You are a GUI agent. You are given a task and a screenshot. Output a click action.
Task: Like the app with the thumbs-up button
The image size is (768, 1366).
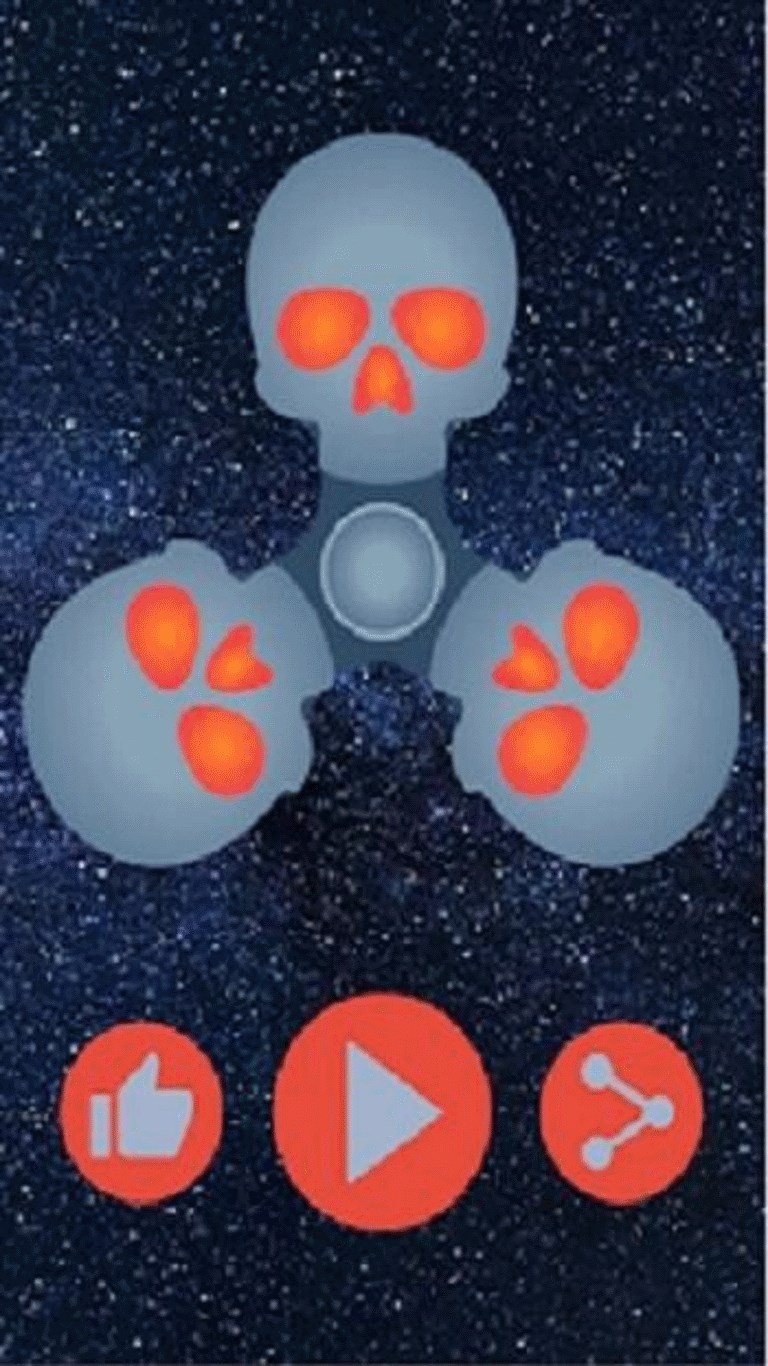(140, 1112)
